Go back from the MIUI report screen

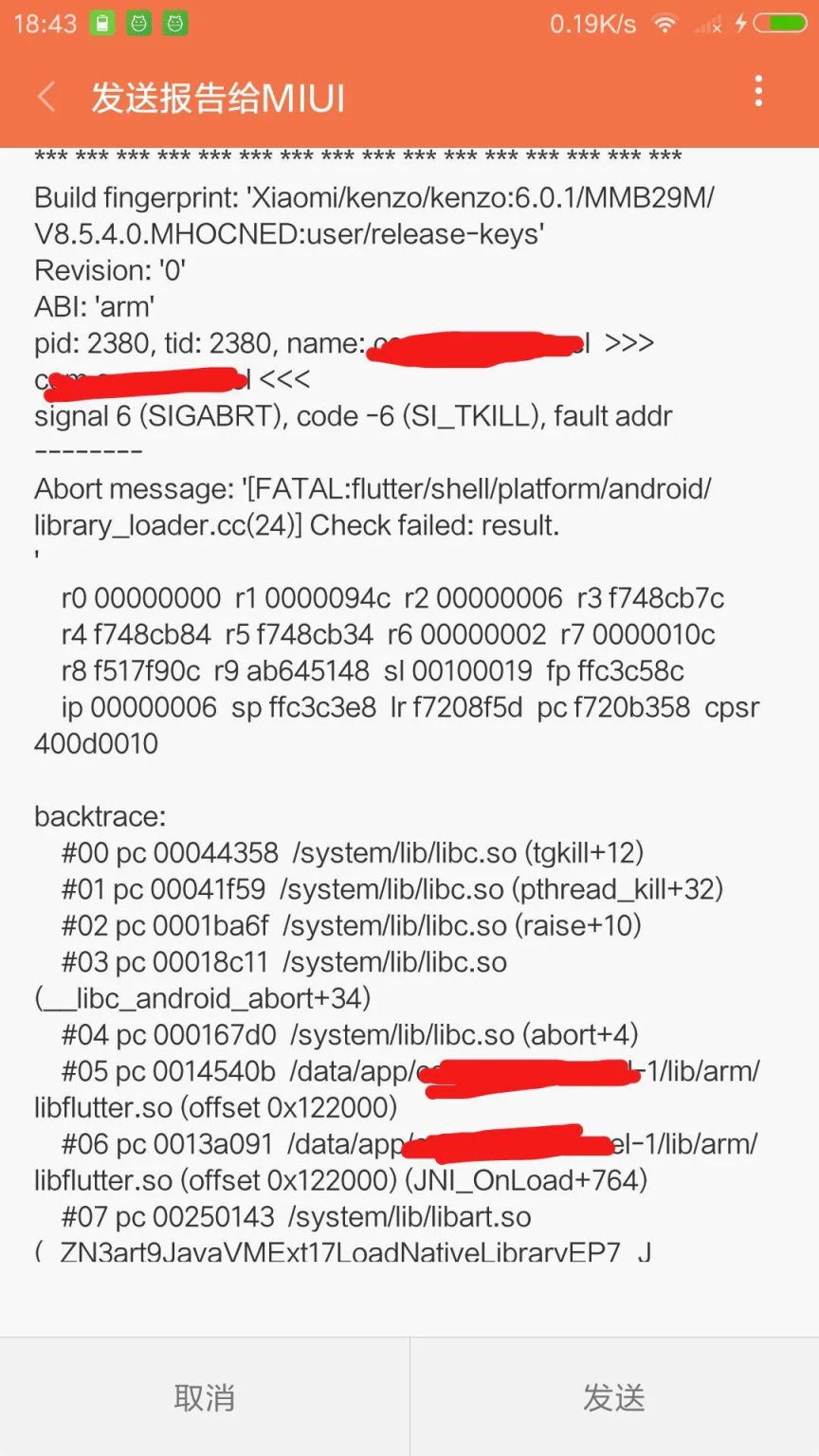pyautogui.click(x=45, y=97)
